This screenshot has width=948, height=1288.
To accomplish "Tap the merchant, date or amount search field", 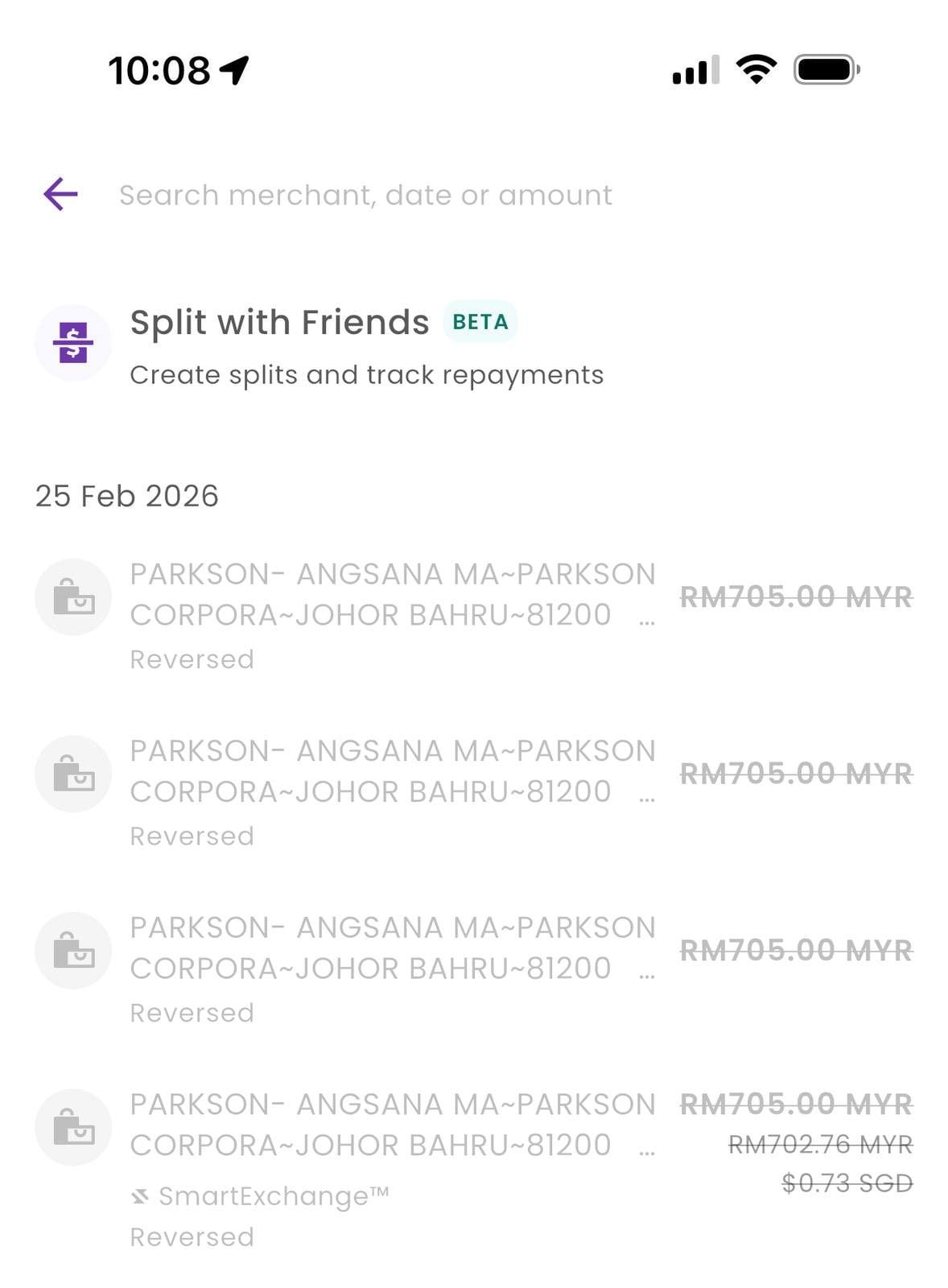I will (366, 195).
